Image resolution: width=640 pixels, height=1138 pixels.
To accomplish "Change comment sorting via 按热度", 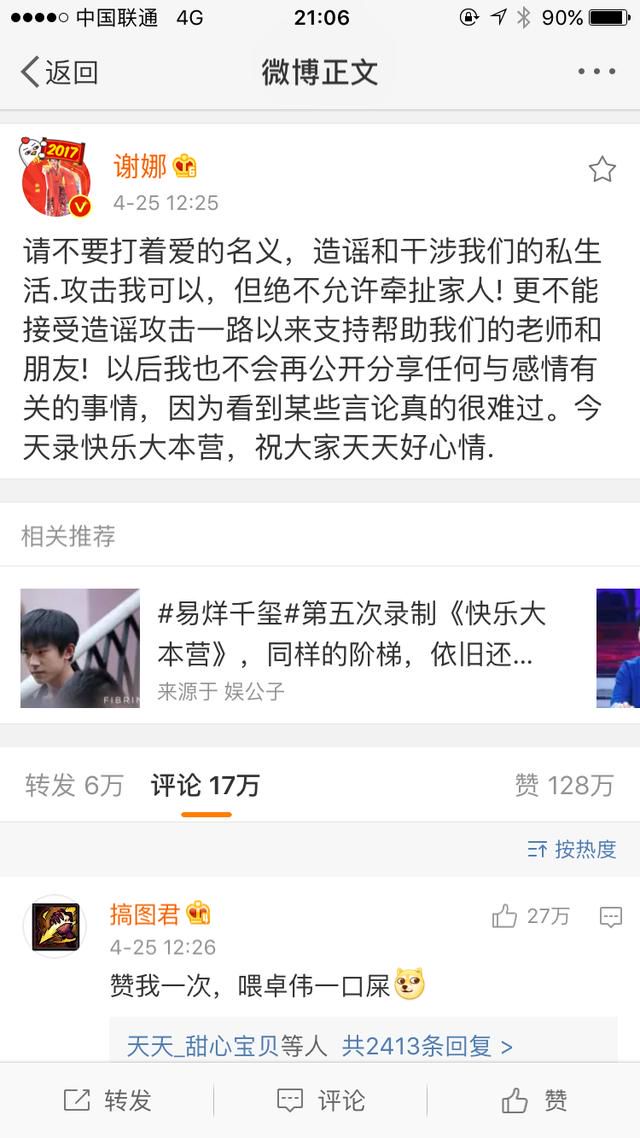I will pos(573,849).
